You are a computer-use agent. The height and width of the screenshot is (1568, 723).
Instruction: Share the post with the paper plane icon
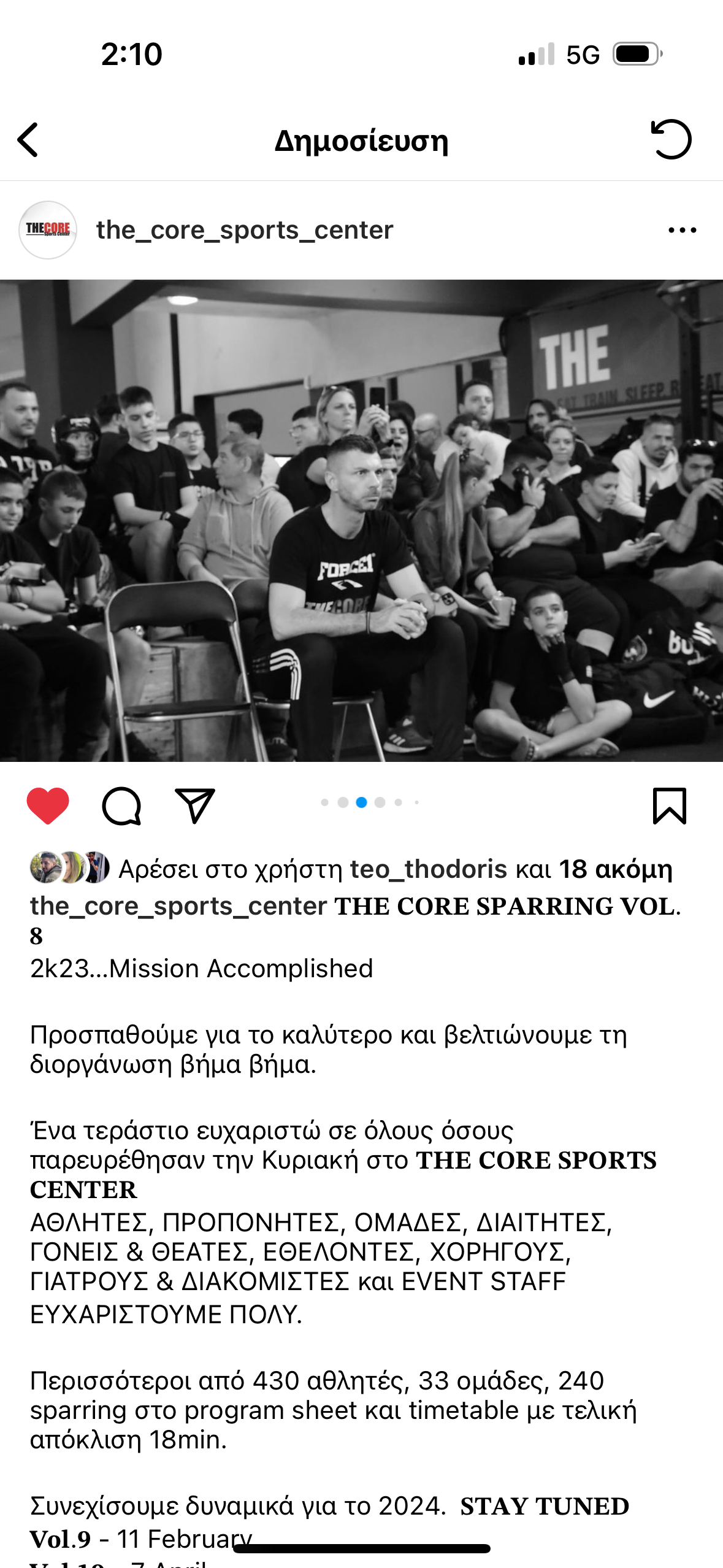tap(195, 805)
